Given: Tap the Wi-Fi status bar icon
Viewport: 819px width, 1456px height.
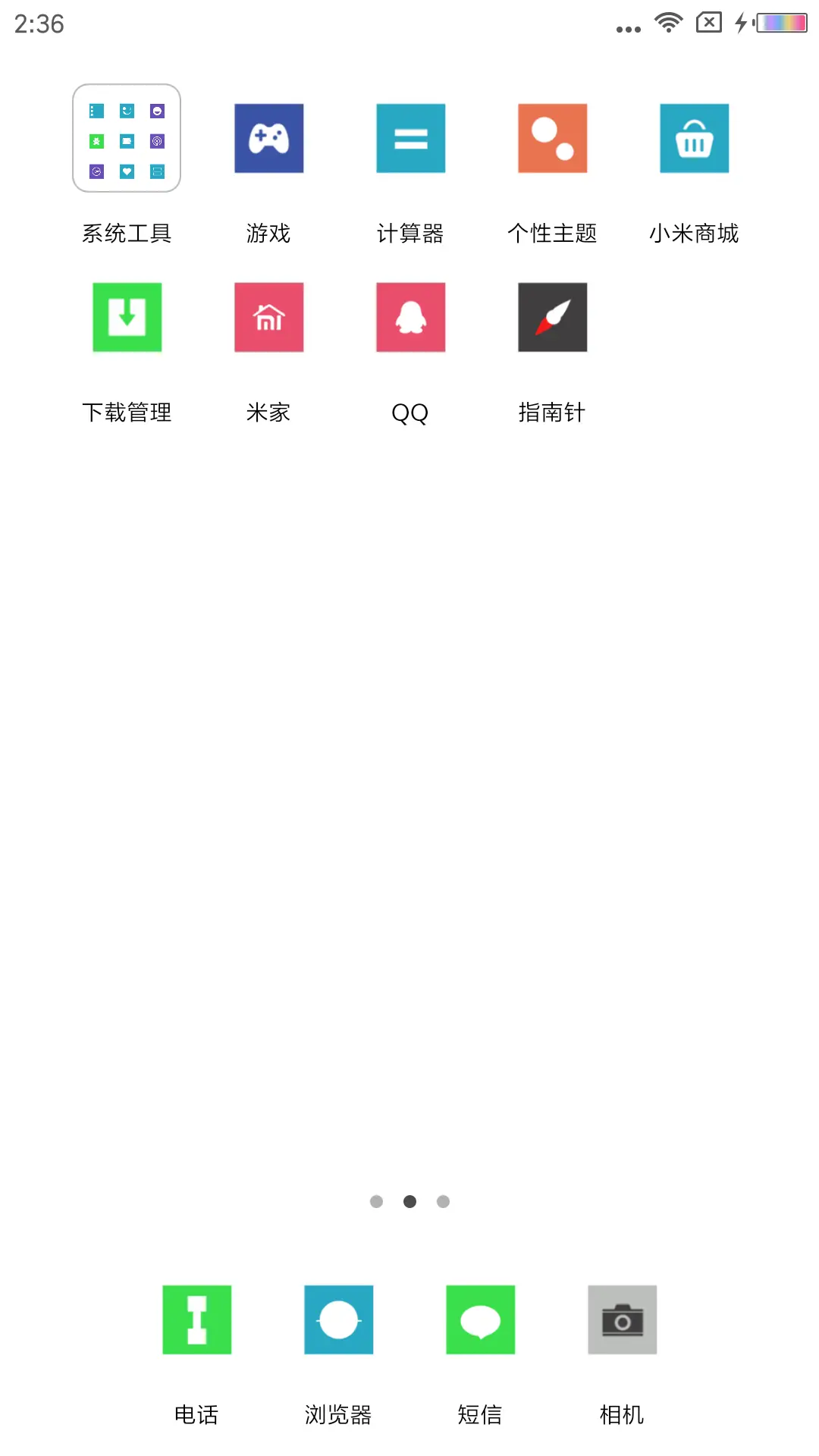Looking at the screenshot, I should [x=668, y=23].
